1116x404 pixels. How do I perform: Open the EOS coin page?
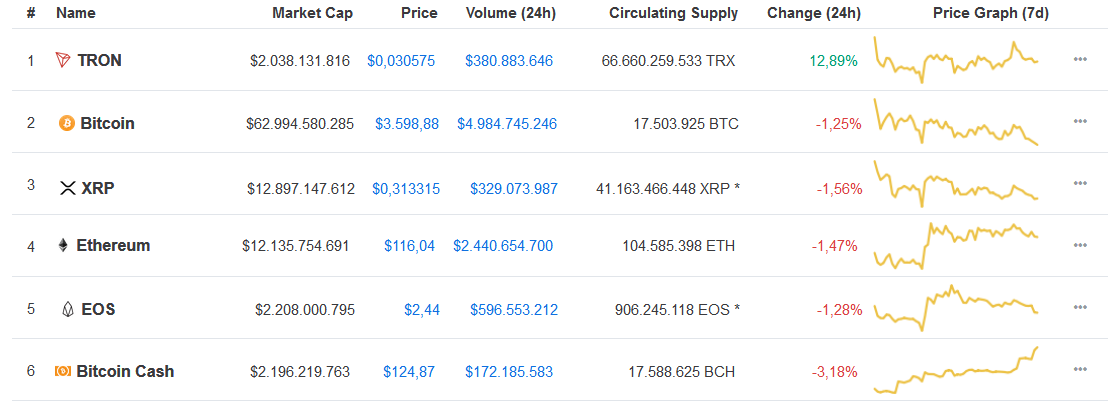[x=98, y=309]
